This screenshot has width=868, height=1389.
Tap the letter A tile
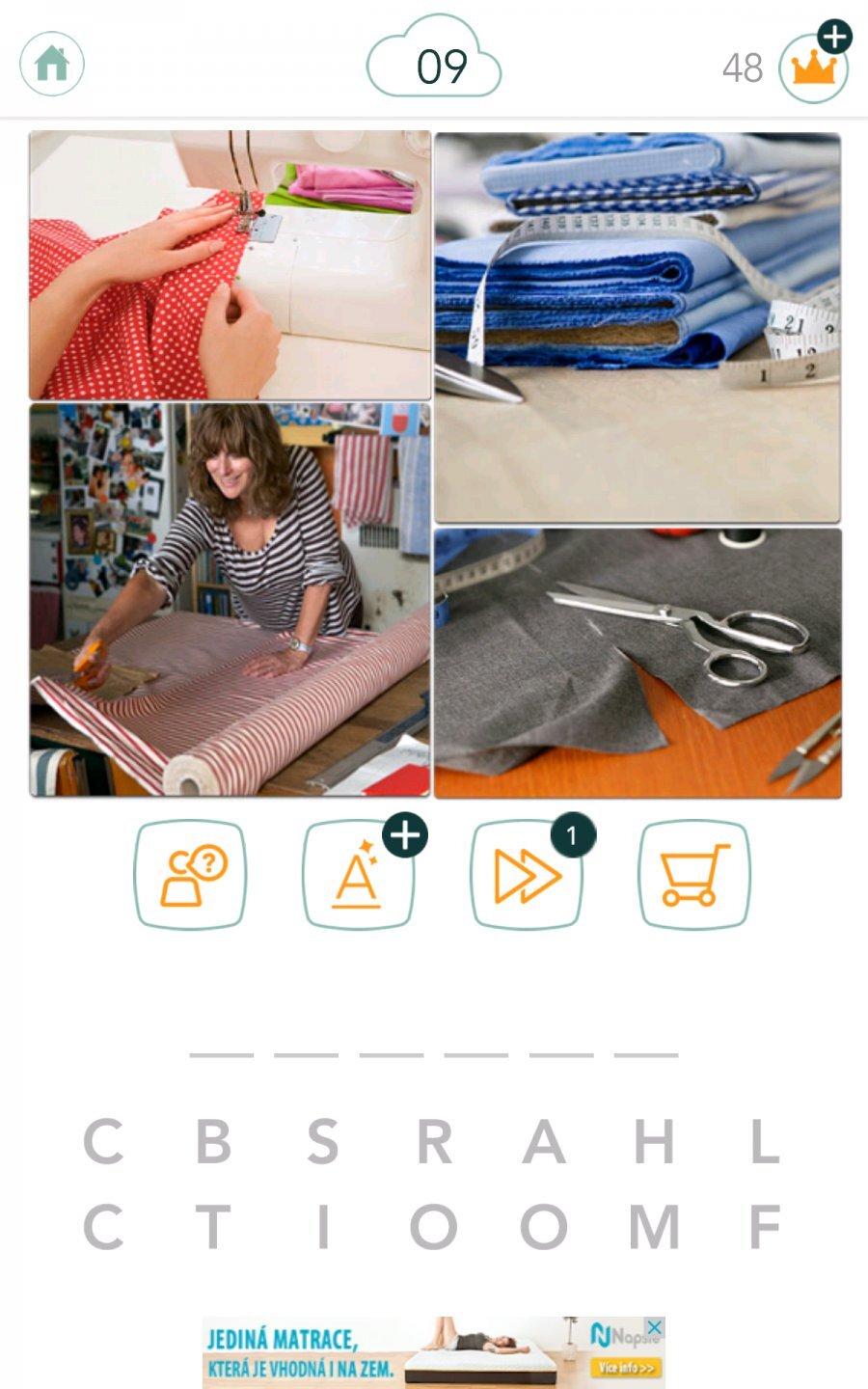coord(544,1142)
